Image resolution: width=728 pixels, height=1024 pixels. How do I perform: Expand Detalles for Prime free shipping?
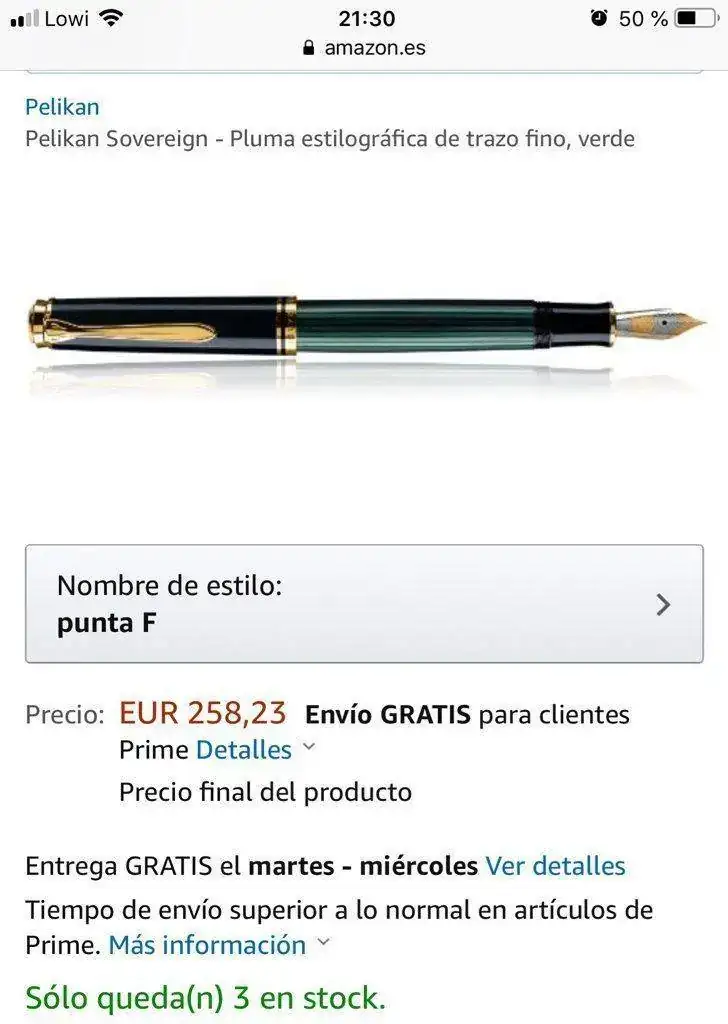pos(244,750)
